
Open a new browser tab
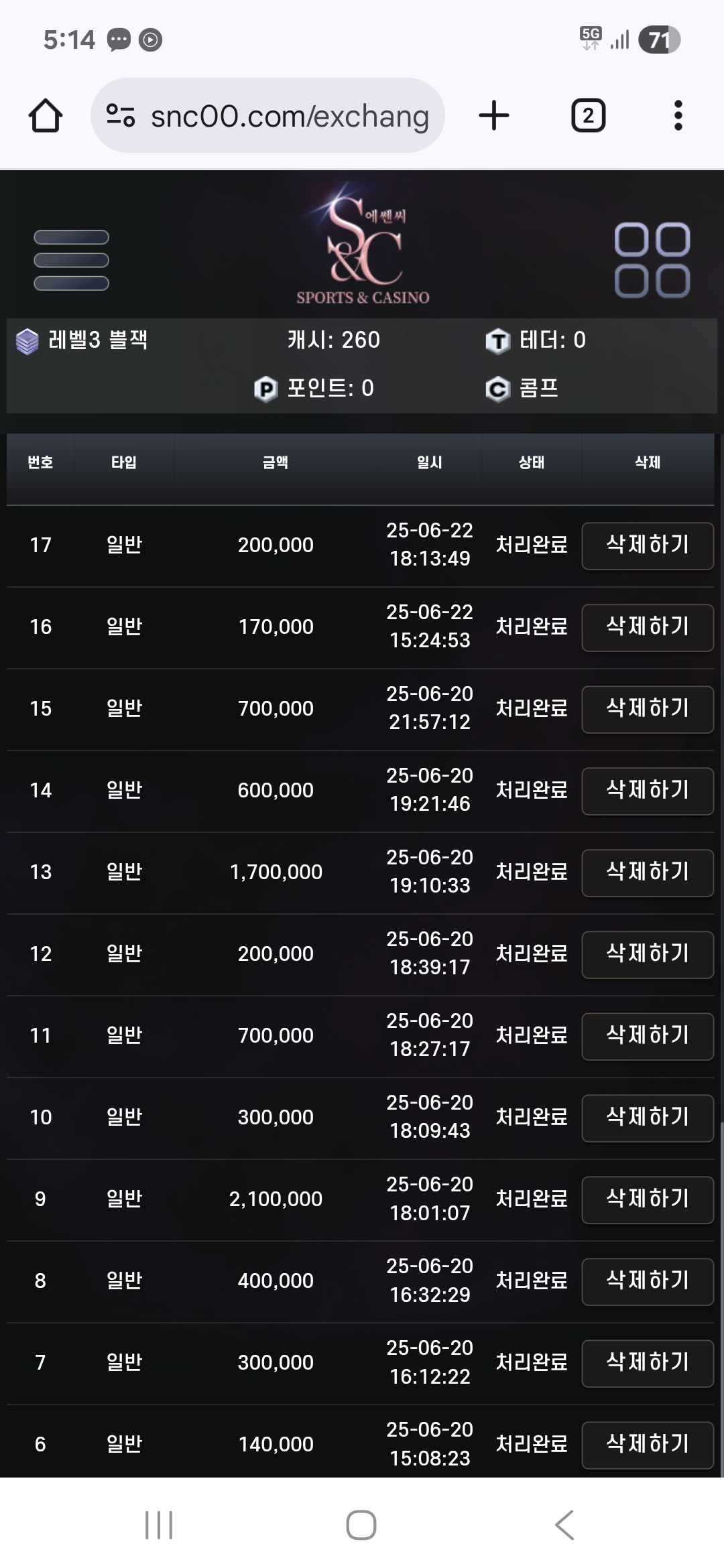[494, 115]
